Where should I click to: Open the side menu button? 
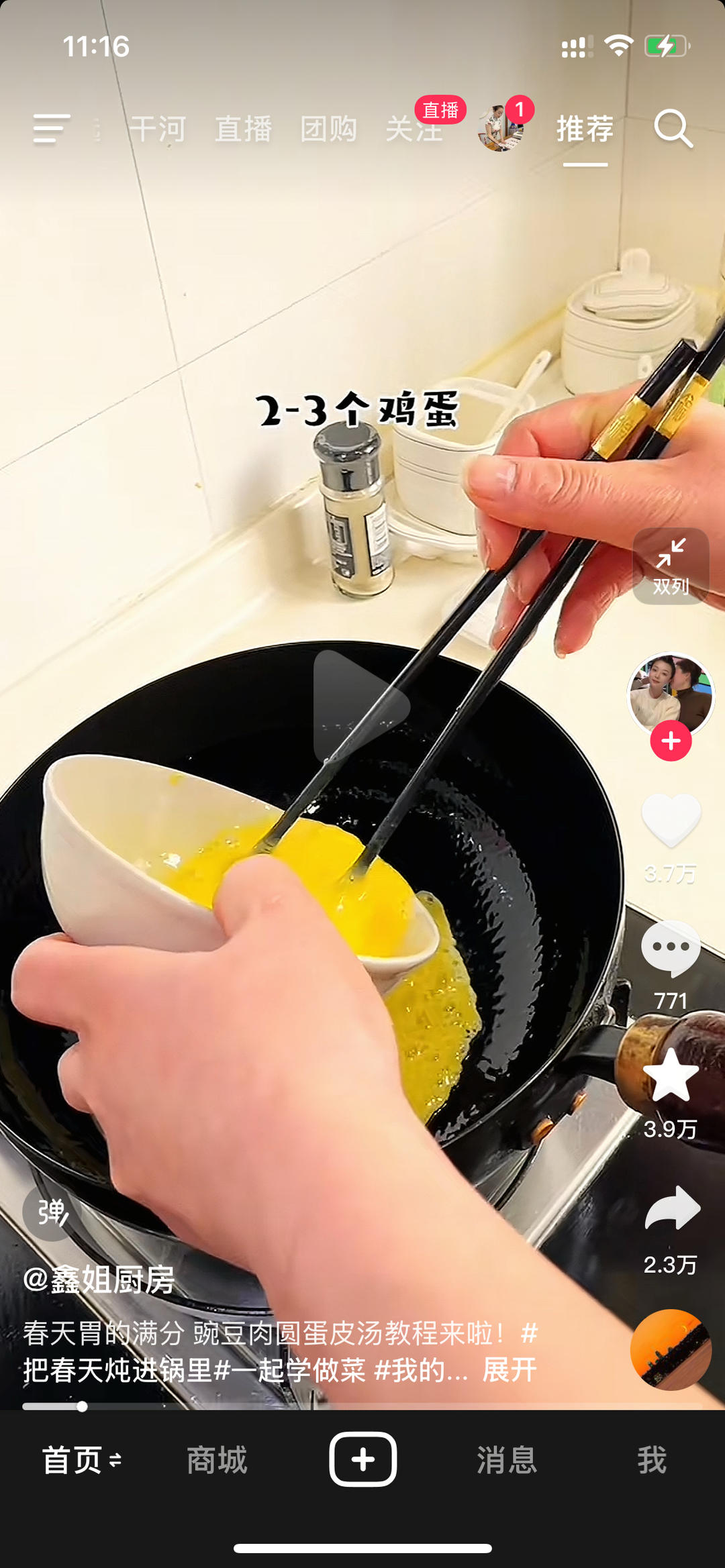point(52,128)
